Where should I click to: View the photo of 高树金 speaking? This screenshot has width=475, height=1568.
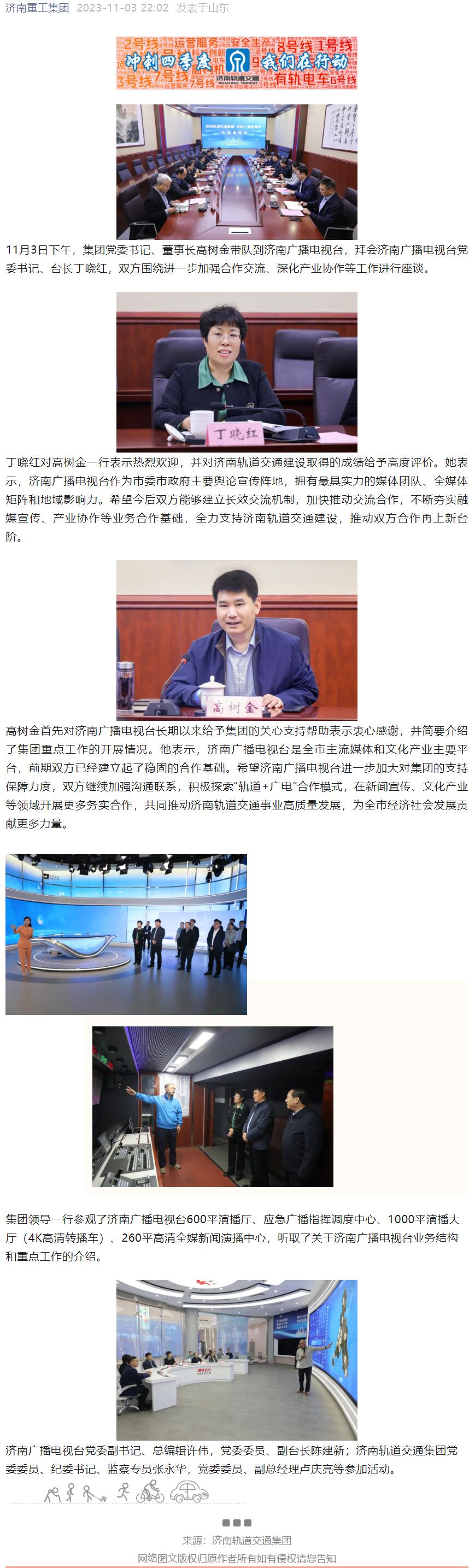tap(236, 640)
